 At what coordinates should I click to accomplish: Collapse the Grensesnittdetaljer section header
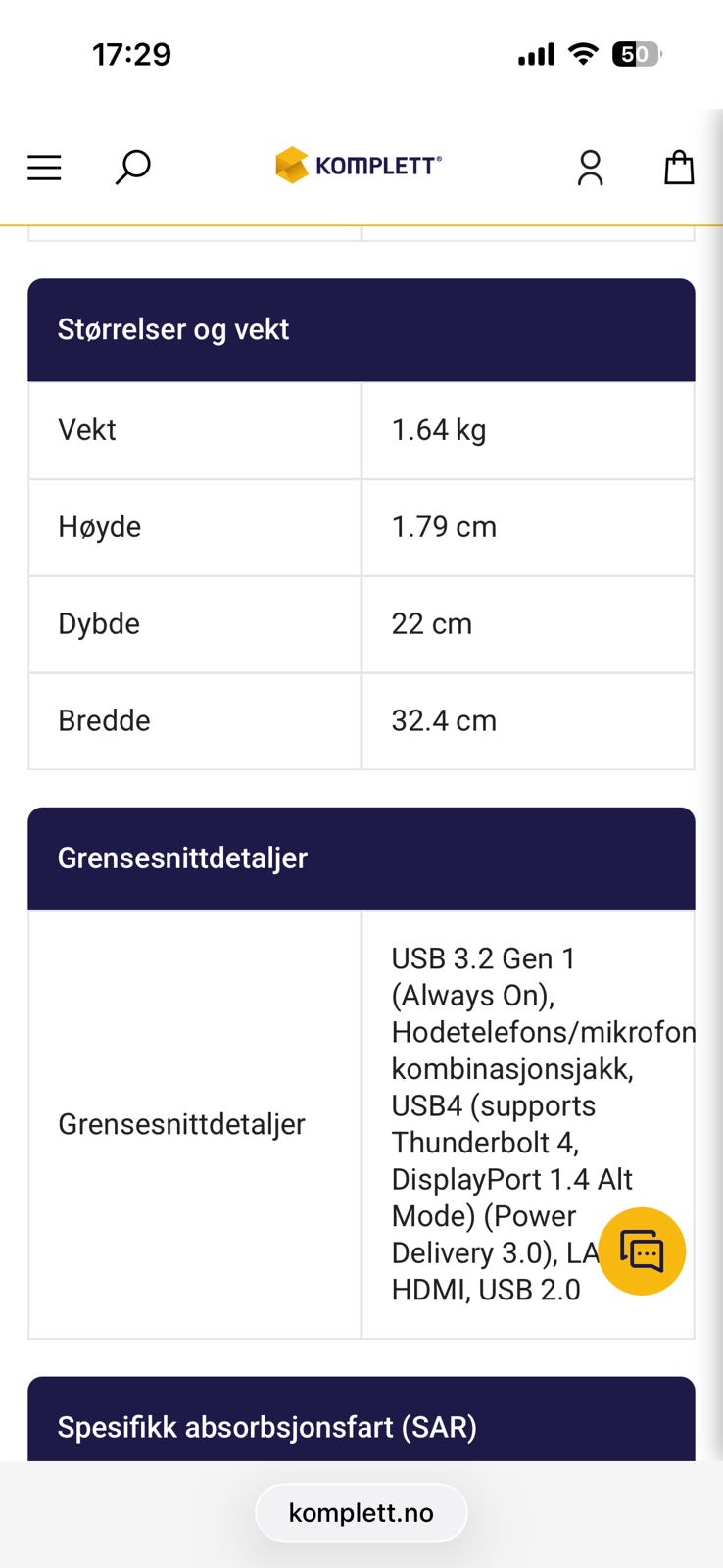coord(361,858)
